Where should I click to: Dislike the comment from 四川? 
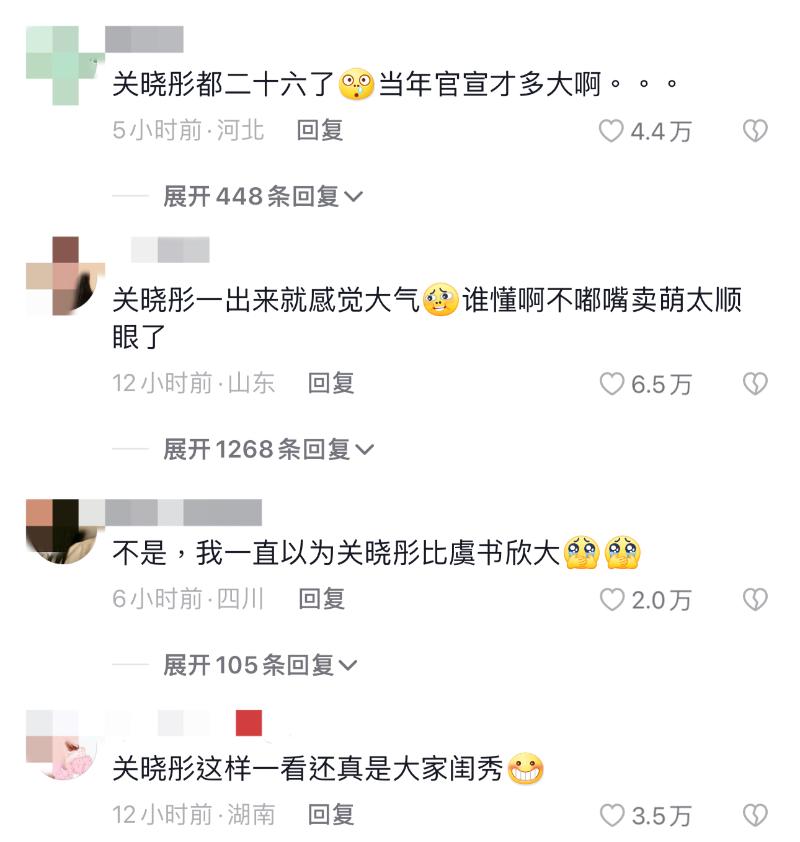(755, 600)
